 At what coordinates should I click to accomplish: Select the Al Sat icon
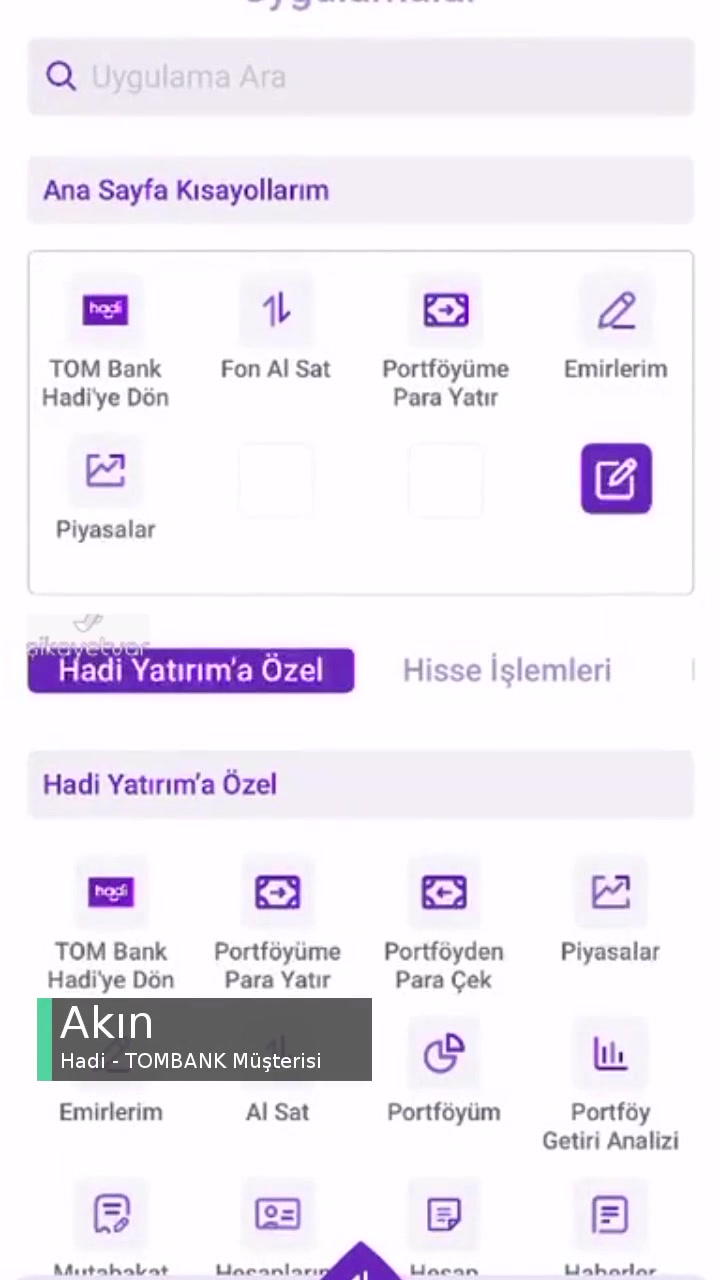(x=277, y=1053)
